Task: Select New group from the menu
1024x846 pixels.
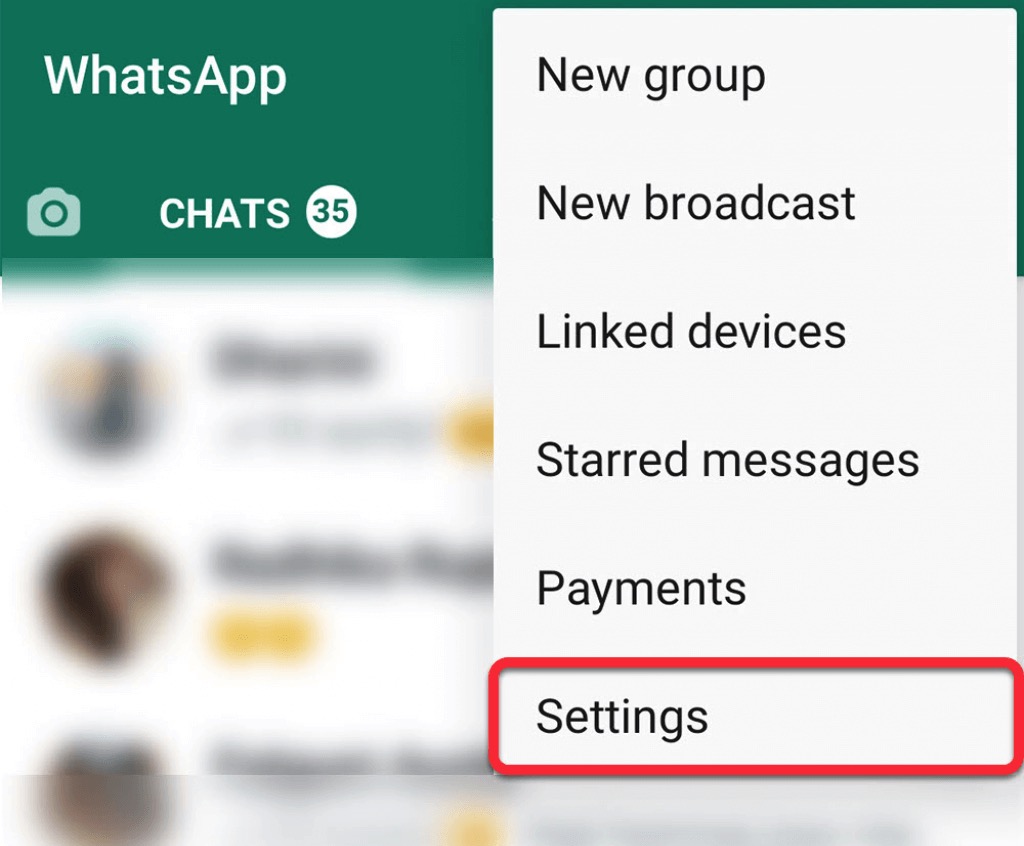Action: (x=651, y=77)
